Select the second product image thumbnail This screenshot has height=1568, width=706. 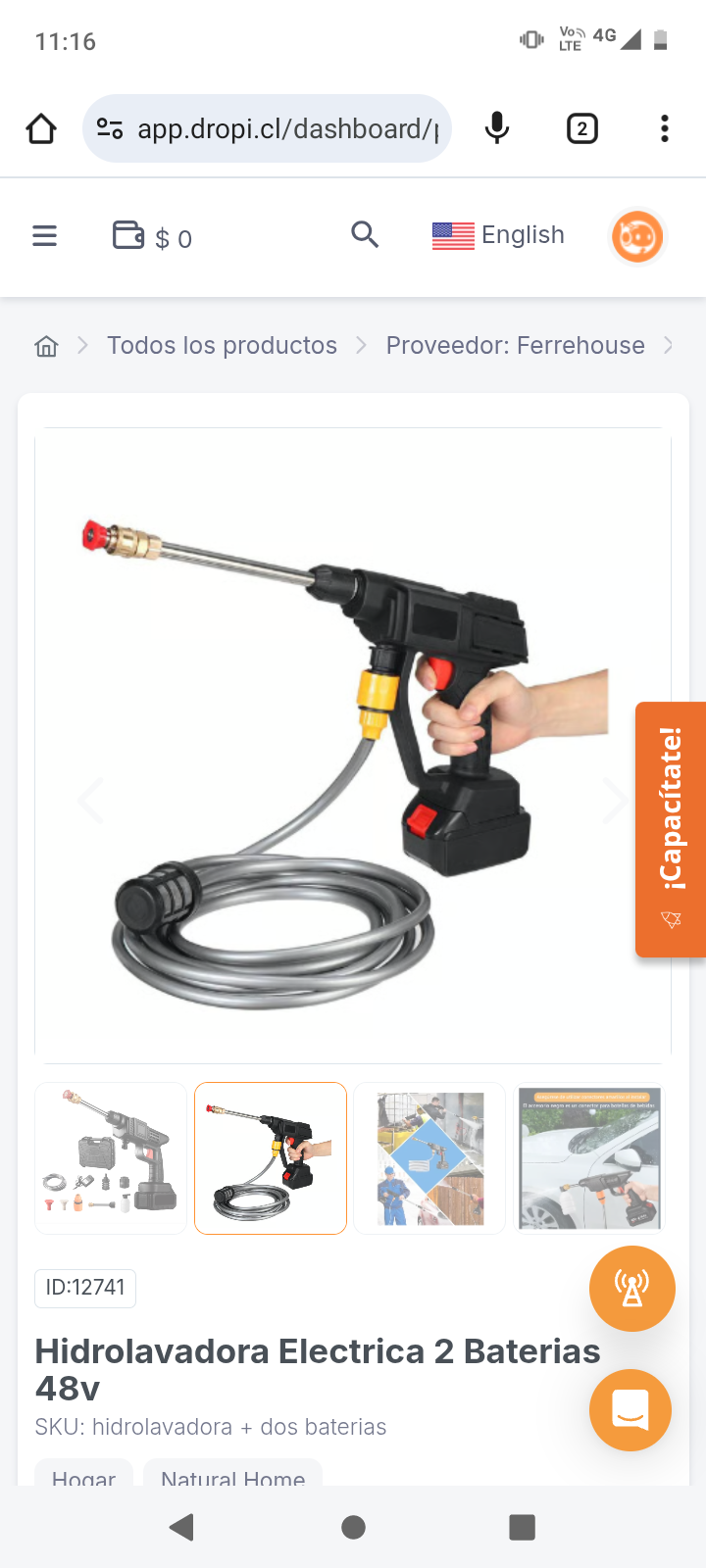(x=271, y=1157)
